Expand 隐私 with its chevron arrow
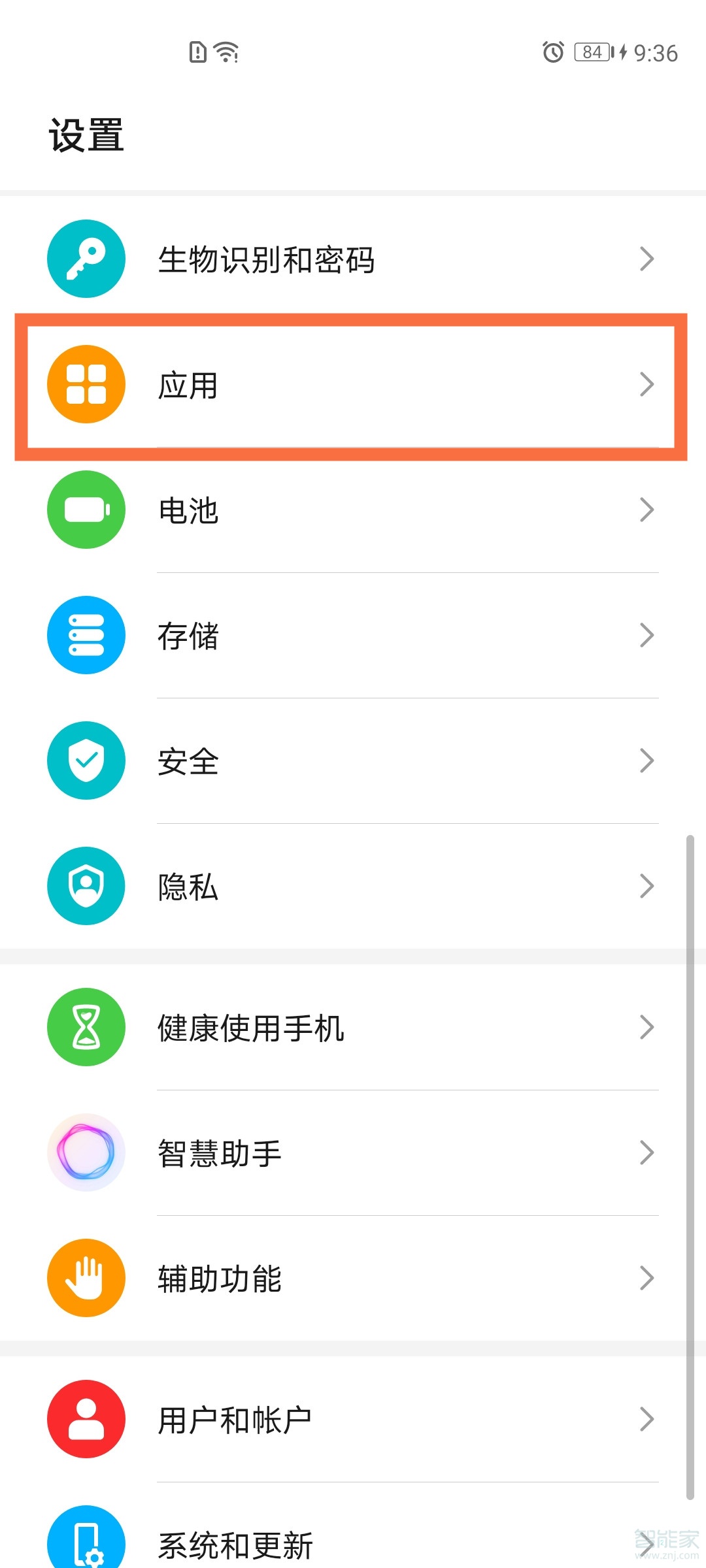 (x=647, y=886)
